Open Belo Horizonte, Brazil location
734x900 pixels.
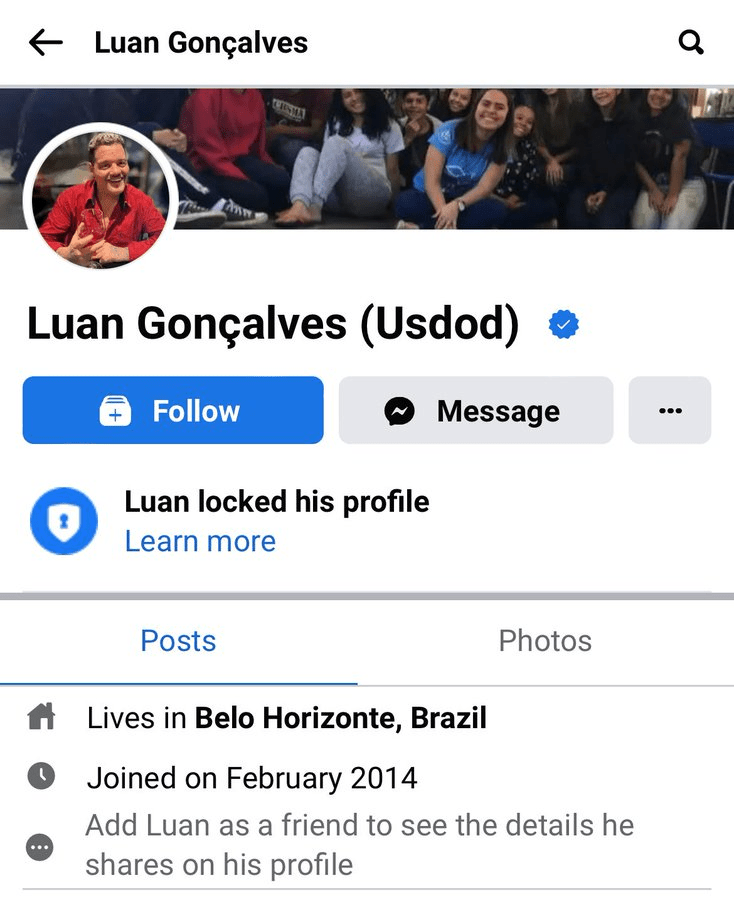340,718
